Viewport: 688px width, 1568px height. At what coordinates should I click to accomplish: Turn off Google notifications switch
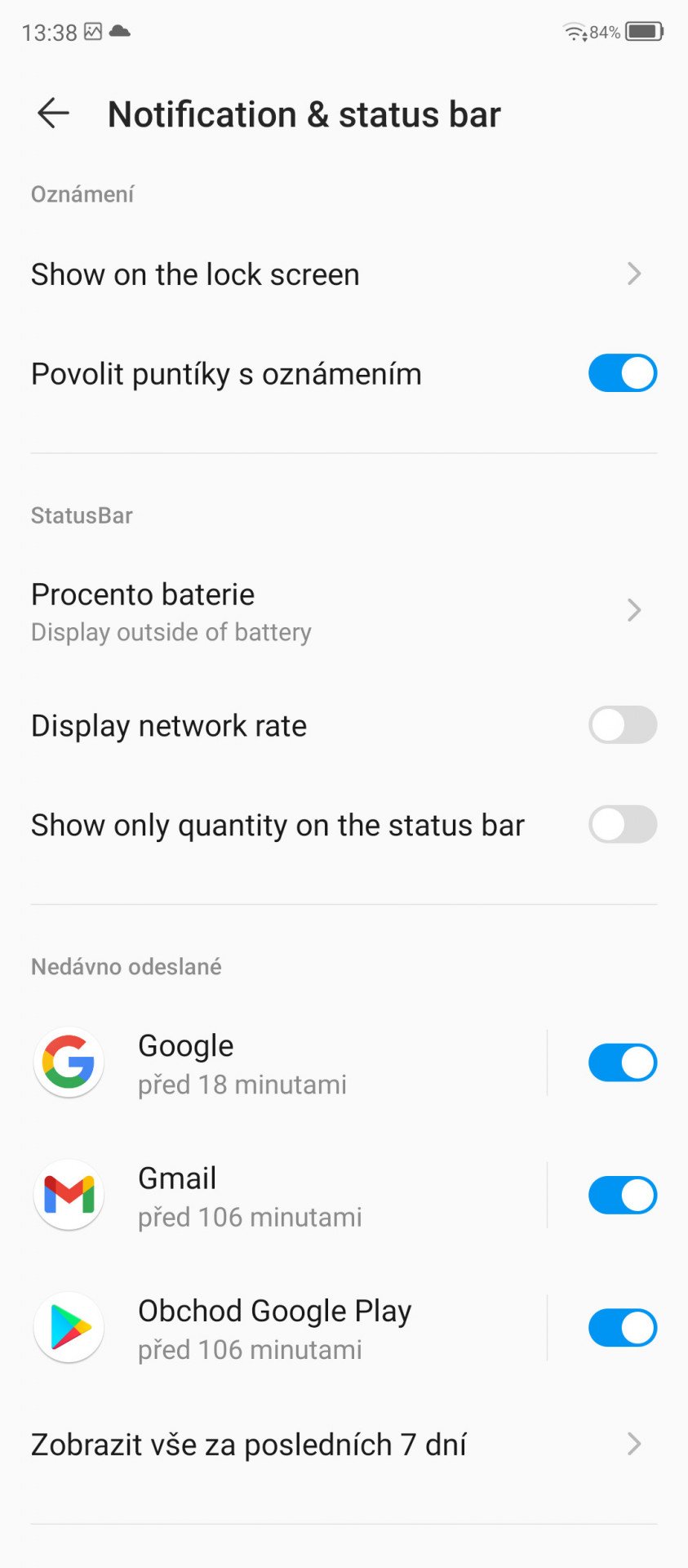622,1063
